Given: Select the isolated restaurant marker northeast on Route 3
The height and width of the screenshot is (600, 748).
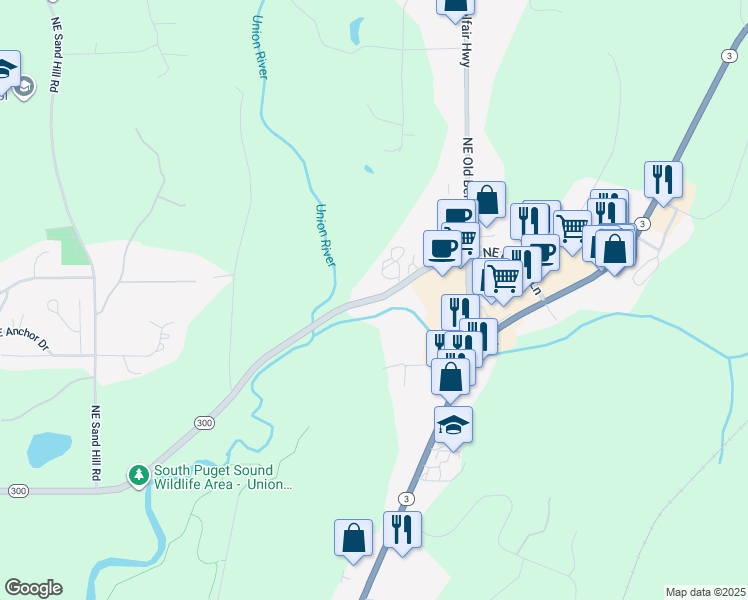Looking at the screenshot, I should [663, 181].
